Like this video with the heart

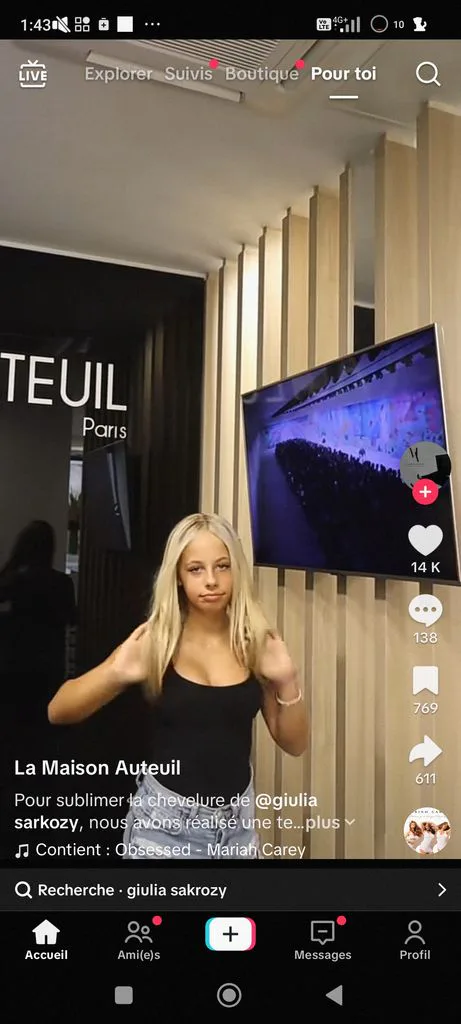[425, 540]
